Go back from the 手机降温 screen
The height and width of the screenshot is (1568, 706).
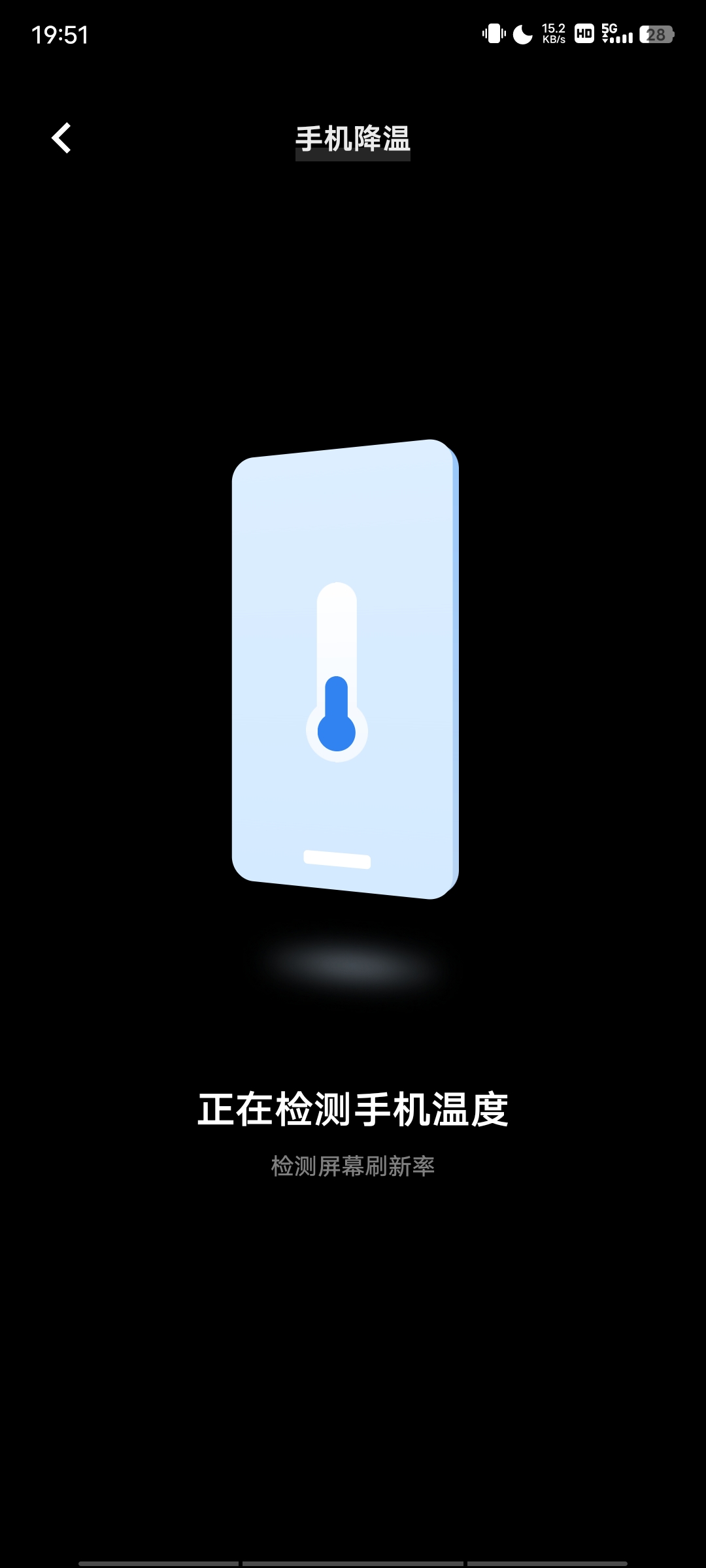click(61, 138)
